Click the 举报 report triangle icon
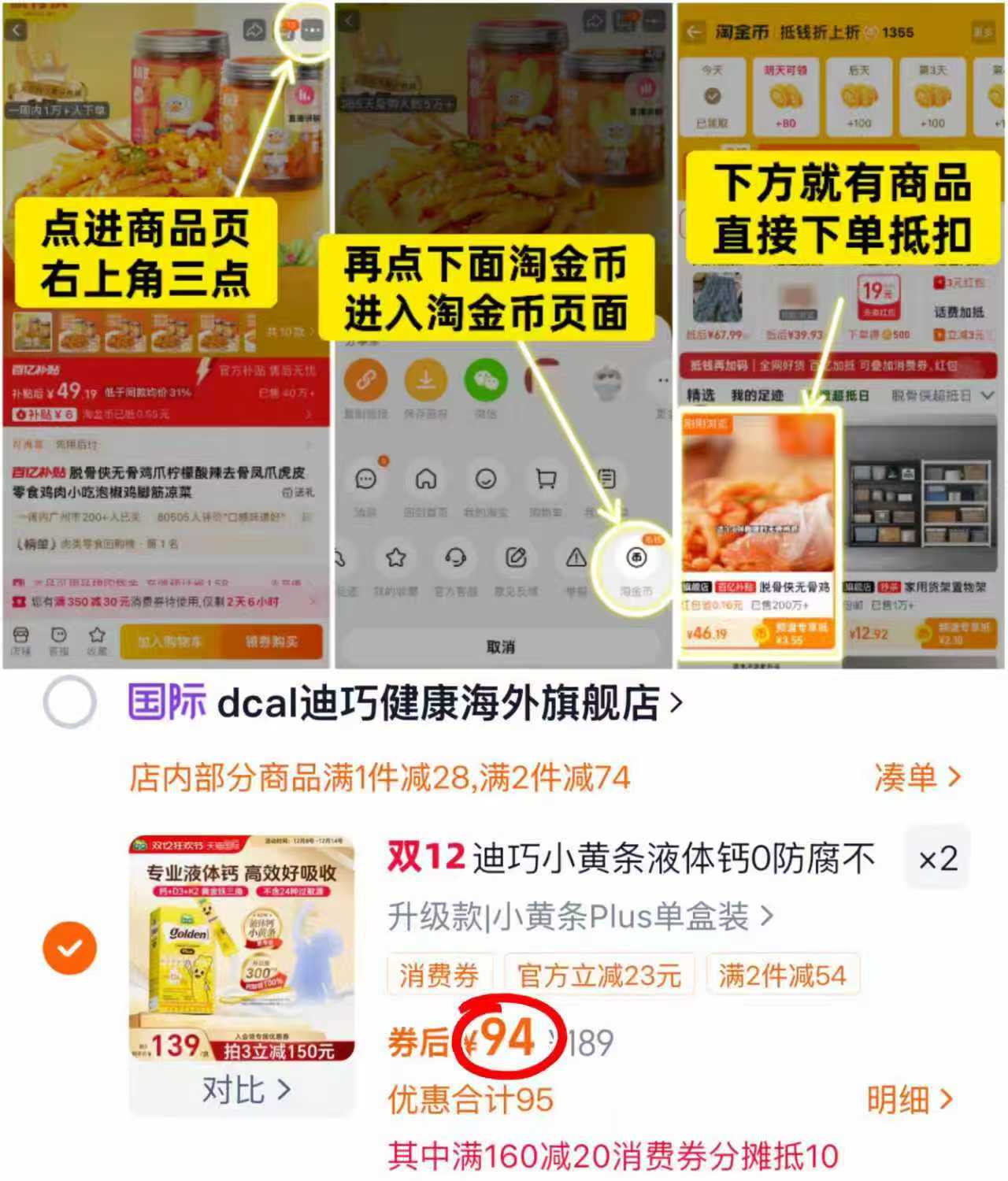Screen dimensions: 1008x1181 (x=576, y=557)
